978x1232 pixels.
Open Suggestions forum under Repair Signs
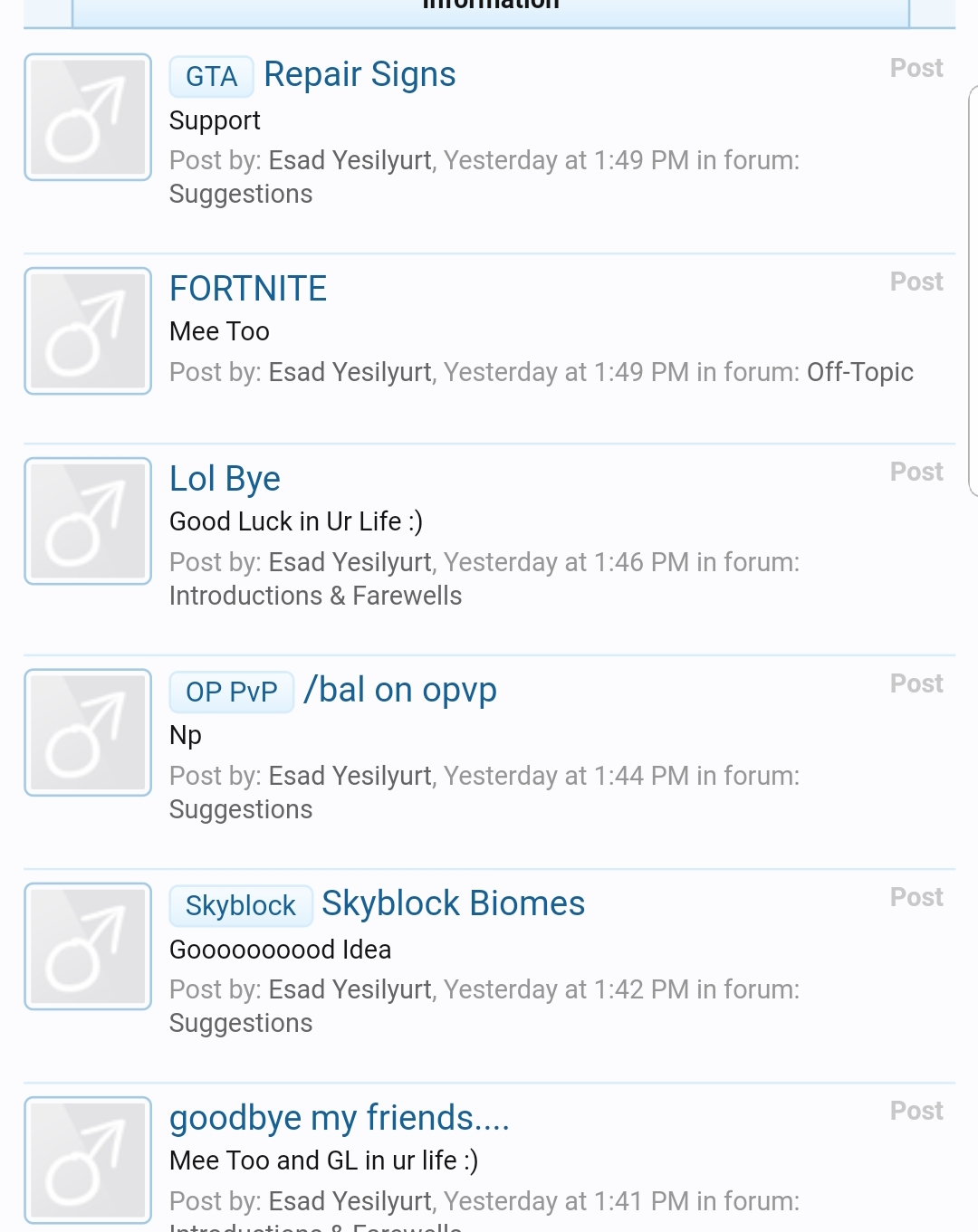click(x=241, y=194)
